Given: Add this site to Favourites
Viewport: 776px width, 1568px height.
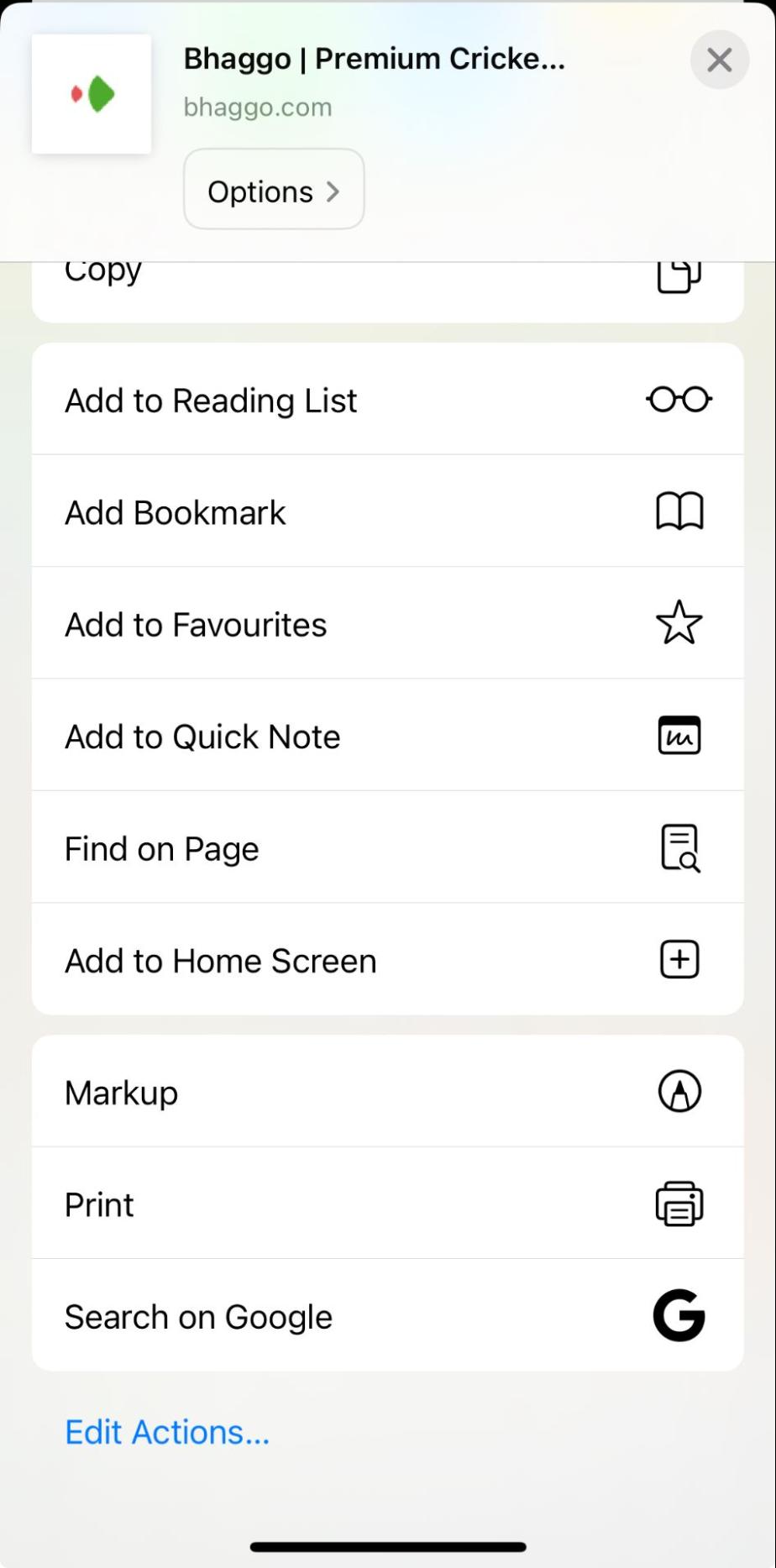Looking at the screenshot, I should (386, 624).
